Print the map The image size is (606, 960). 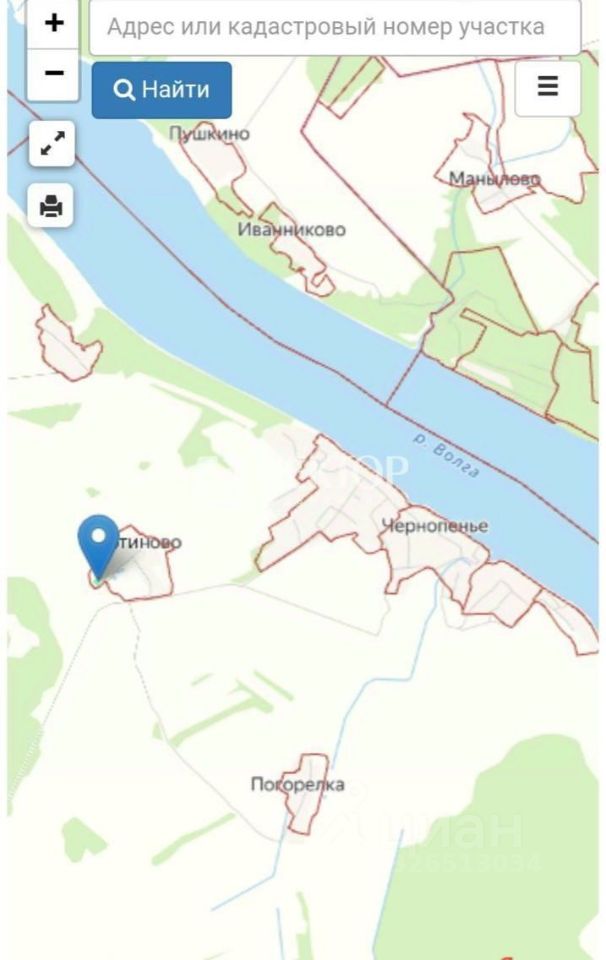click(51, 206)
